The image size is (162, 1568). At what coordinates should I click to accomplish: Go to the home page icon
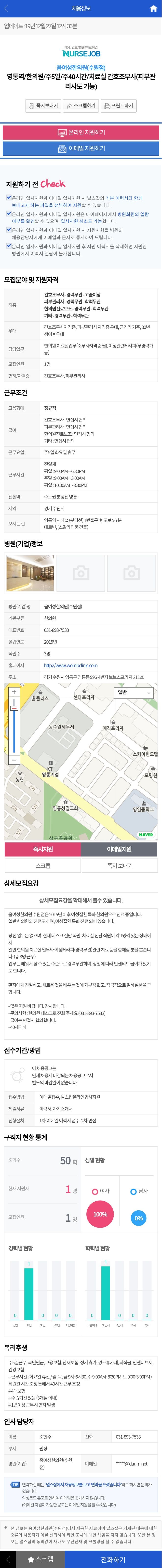[153, 9]
